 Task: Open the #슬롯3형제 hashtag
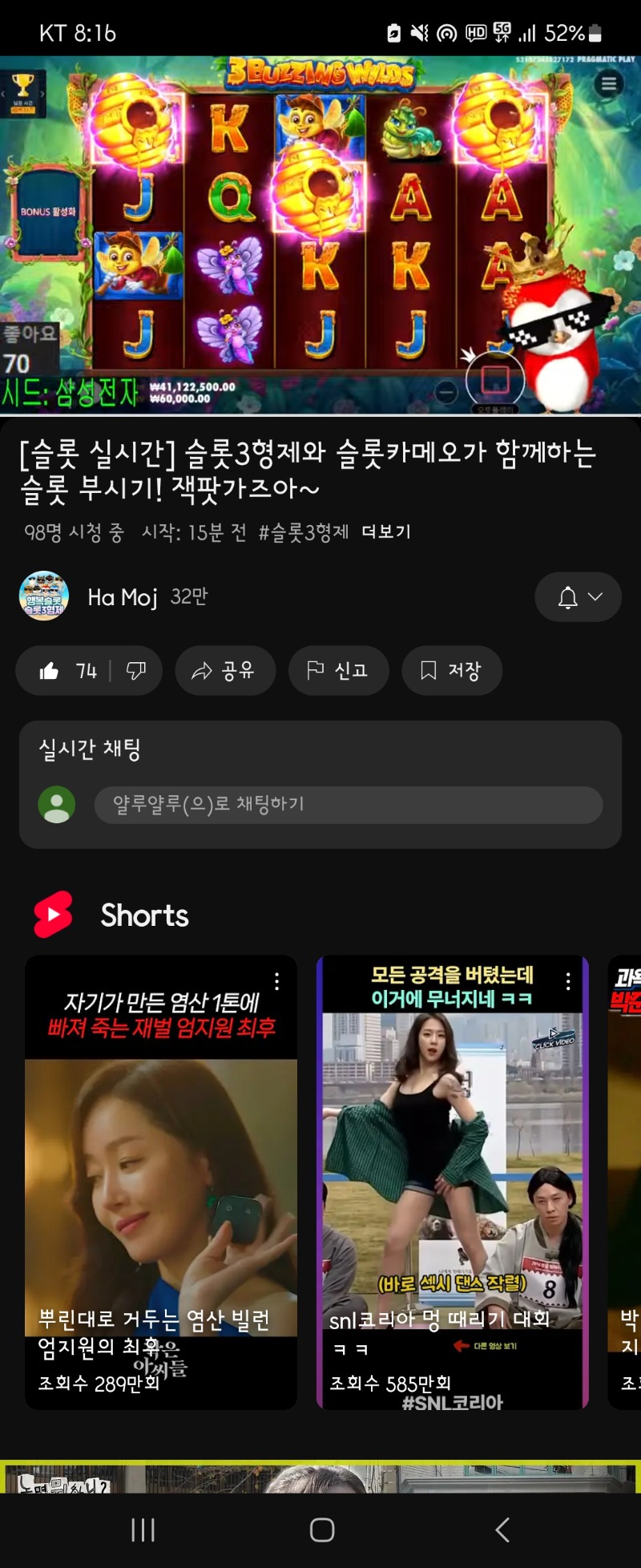[x=304, y=532]
